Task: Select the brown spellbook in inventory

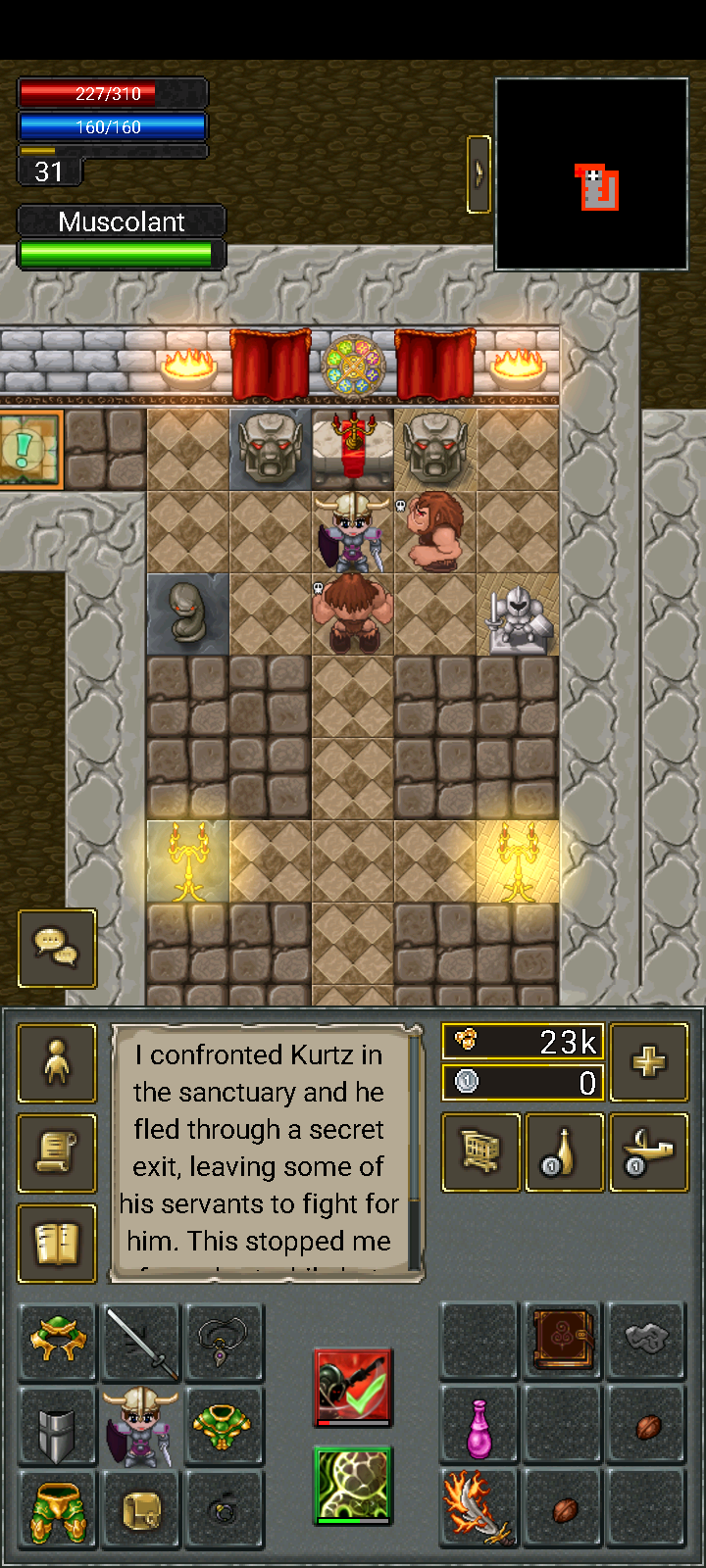Action: click(x=563, y=1342)
